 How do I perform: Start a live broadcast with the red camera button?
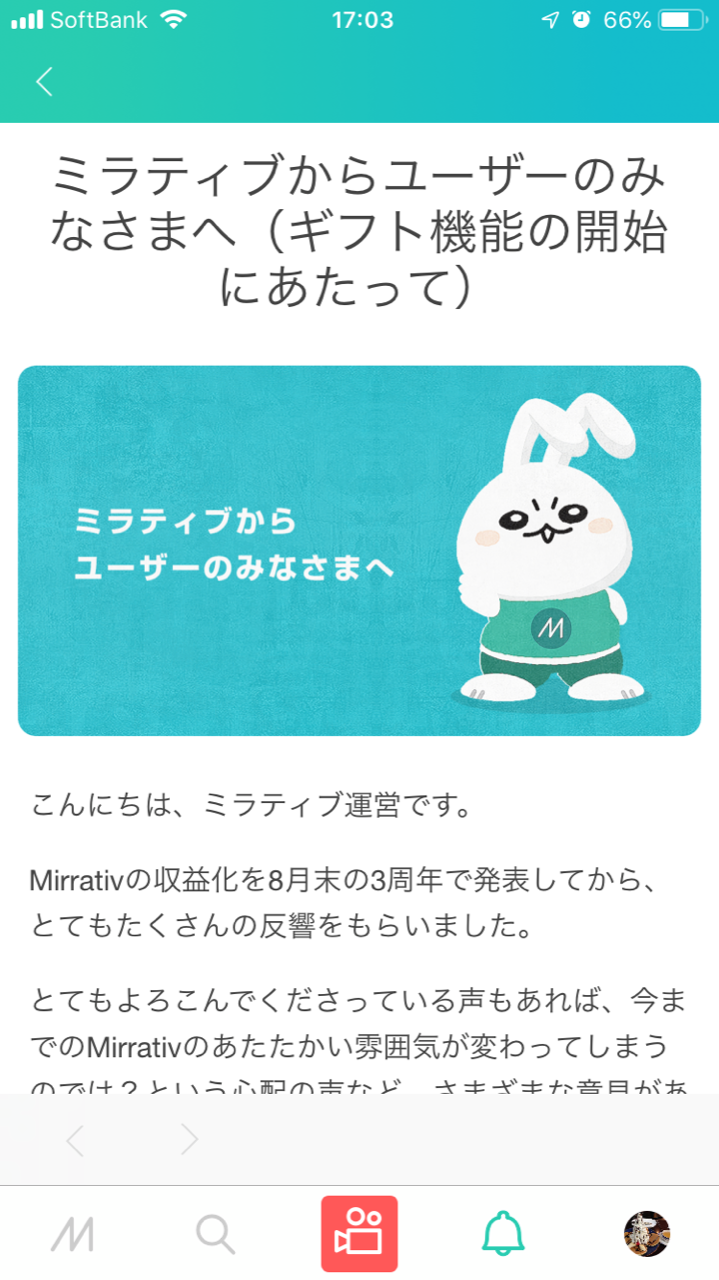[359, 1233]
